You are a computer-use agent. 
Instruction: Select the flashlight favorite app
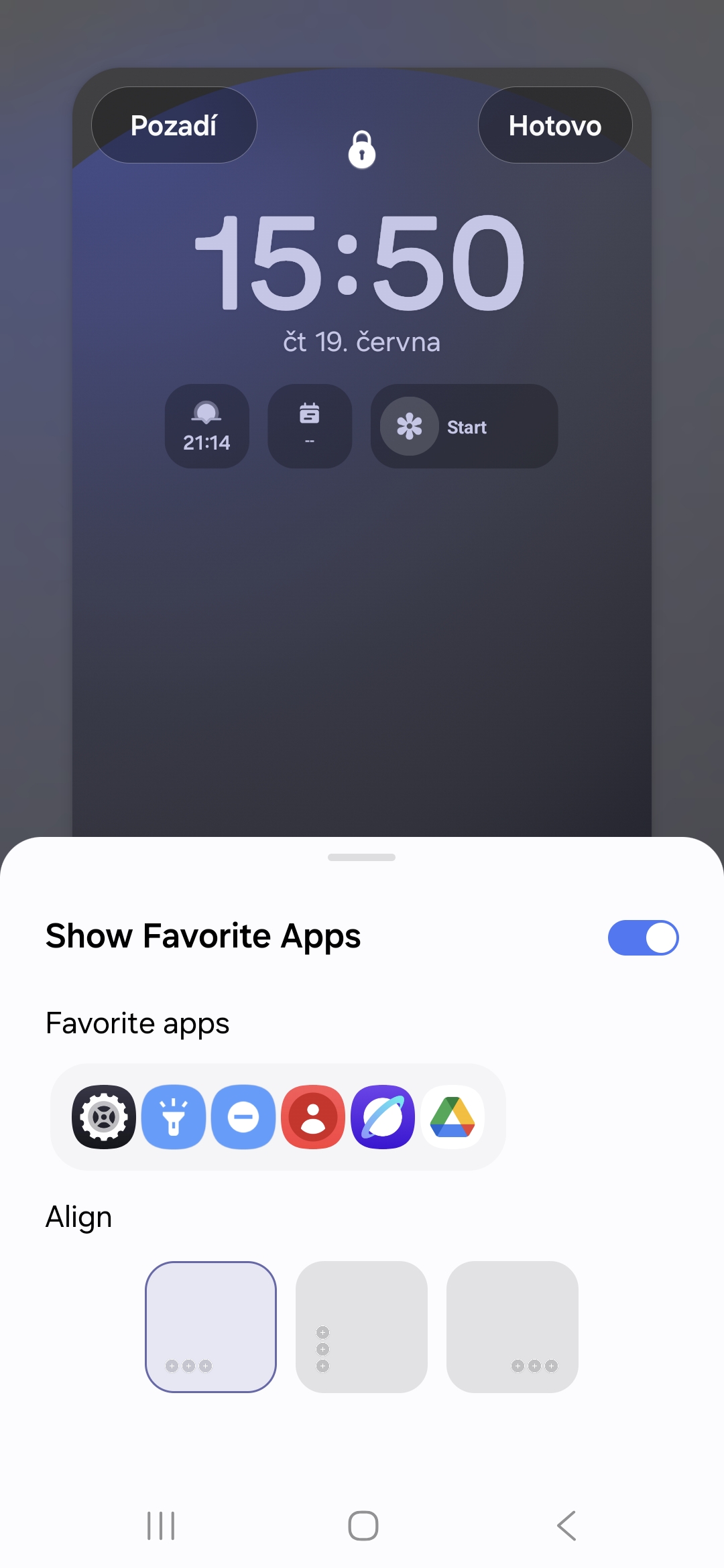click(174, 1117)
